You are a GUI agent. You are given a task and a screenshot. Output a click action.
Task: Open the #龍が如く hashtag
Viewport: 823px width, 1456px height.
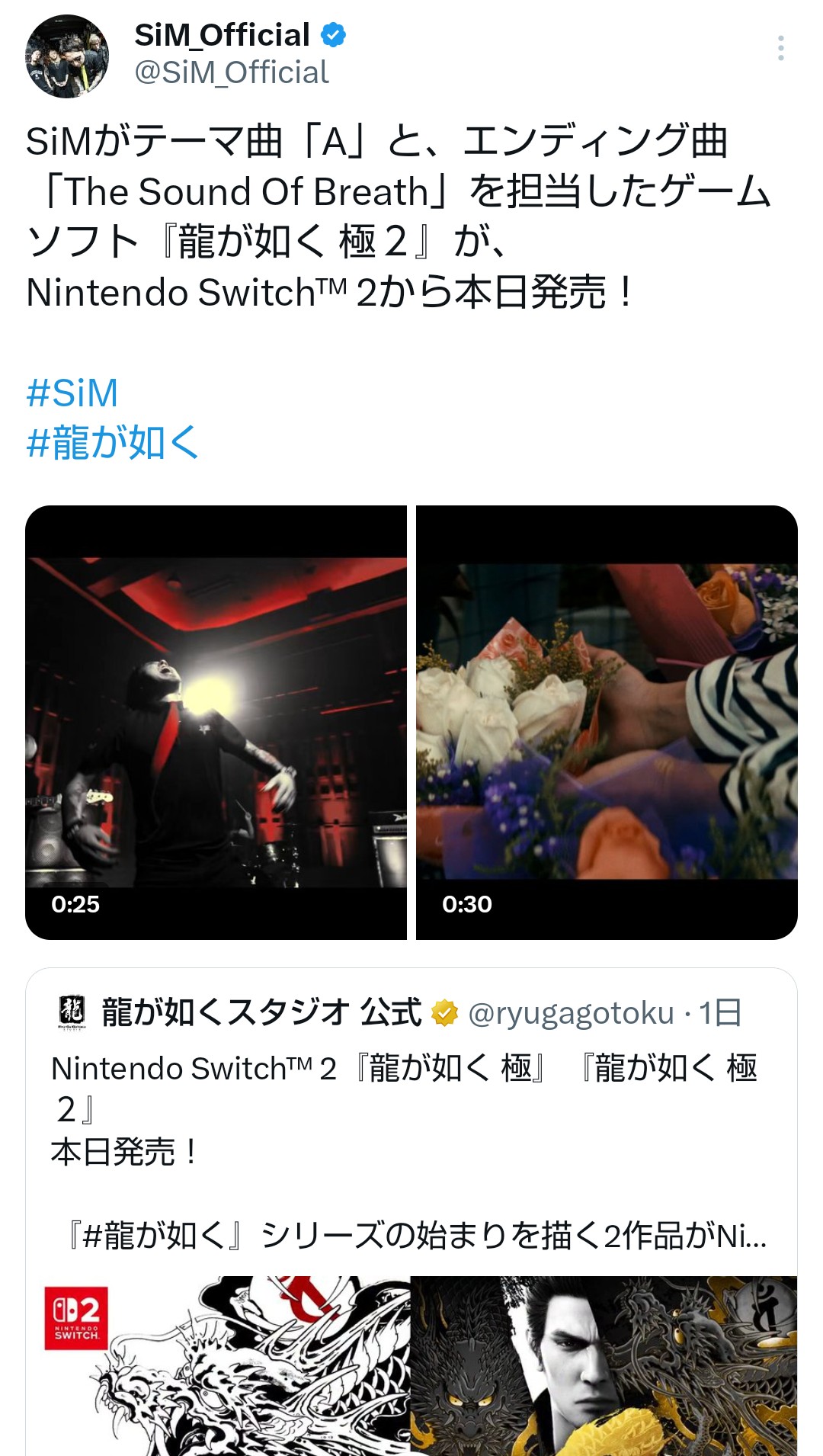[113, 443]
